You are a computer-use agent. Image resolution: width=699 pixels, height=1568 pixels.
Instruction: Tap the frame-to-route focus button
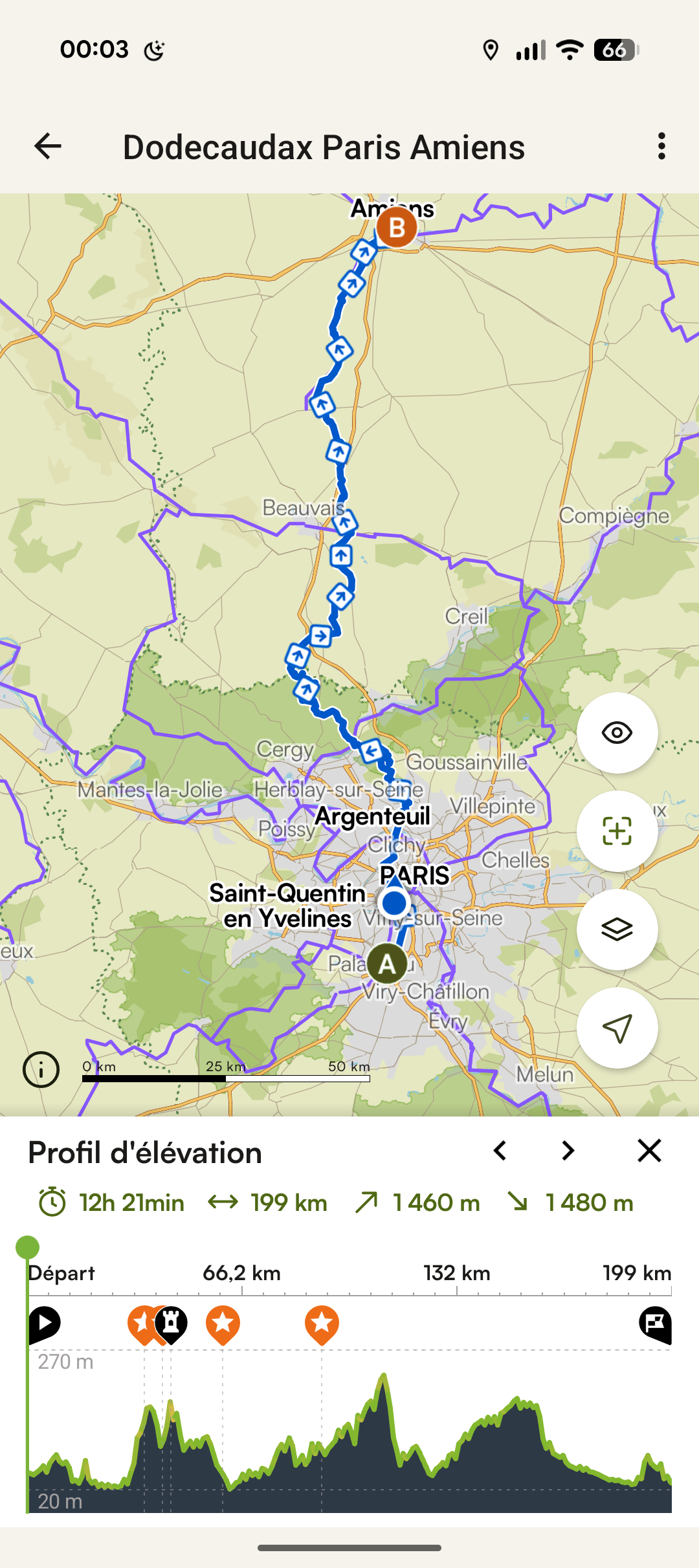617,831
